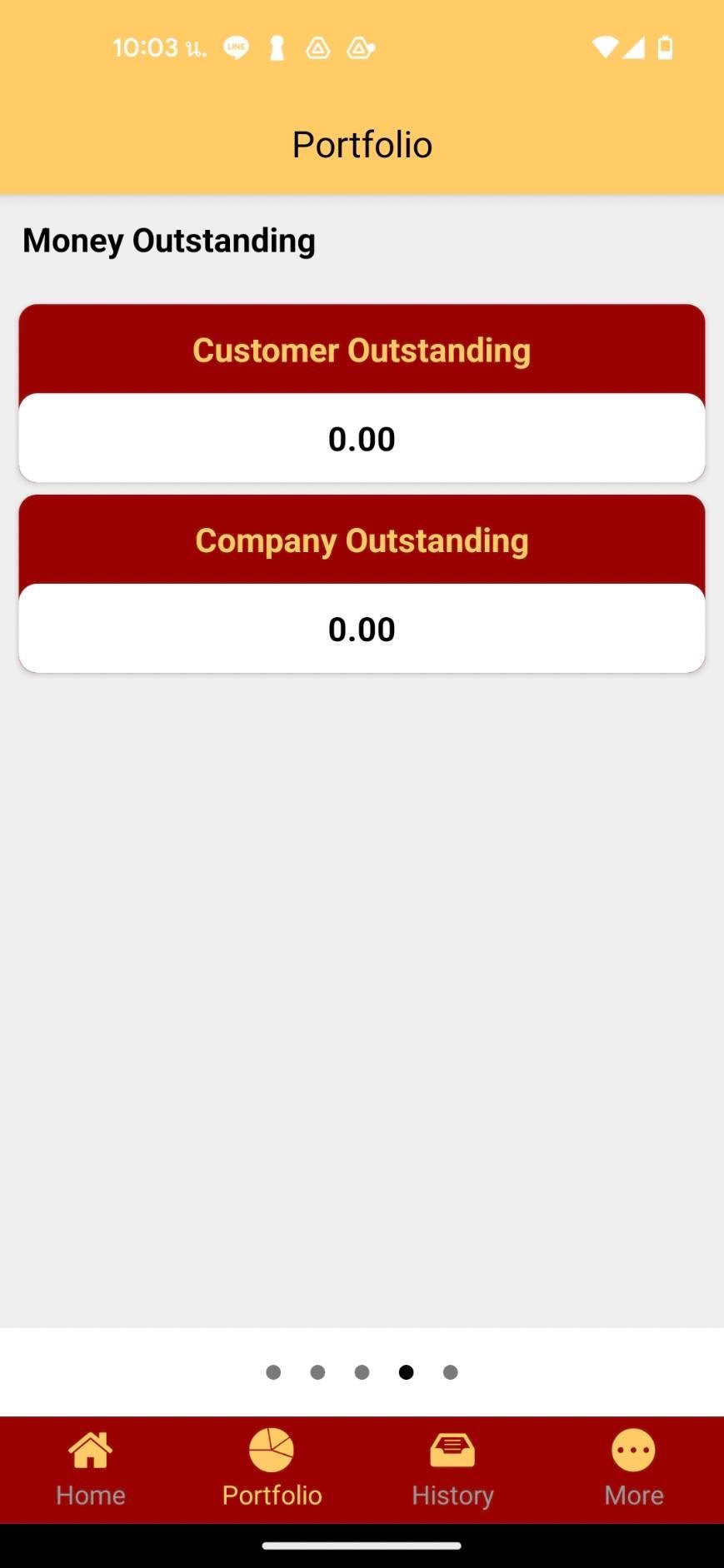Switch to the History tab
This screenshot has width=724, height=1568.
click(452, 1469)
